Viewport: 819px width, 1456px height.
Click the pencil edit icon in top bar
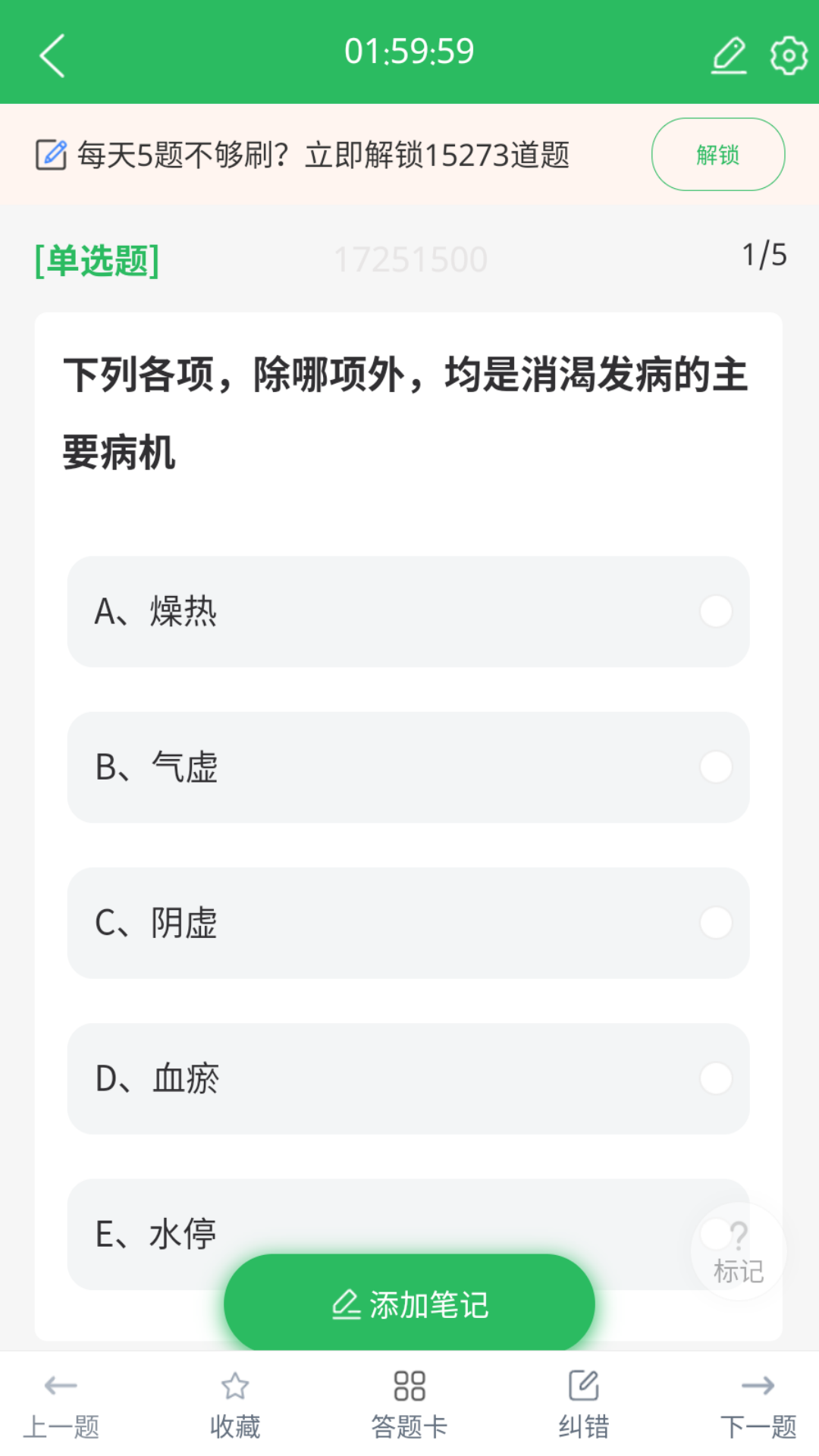click(729, 55)
